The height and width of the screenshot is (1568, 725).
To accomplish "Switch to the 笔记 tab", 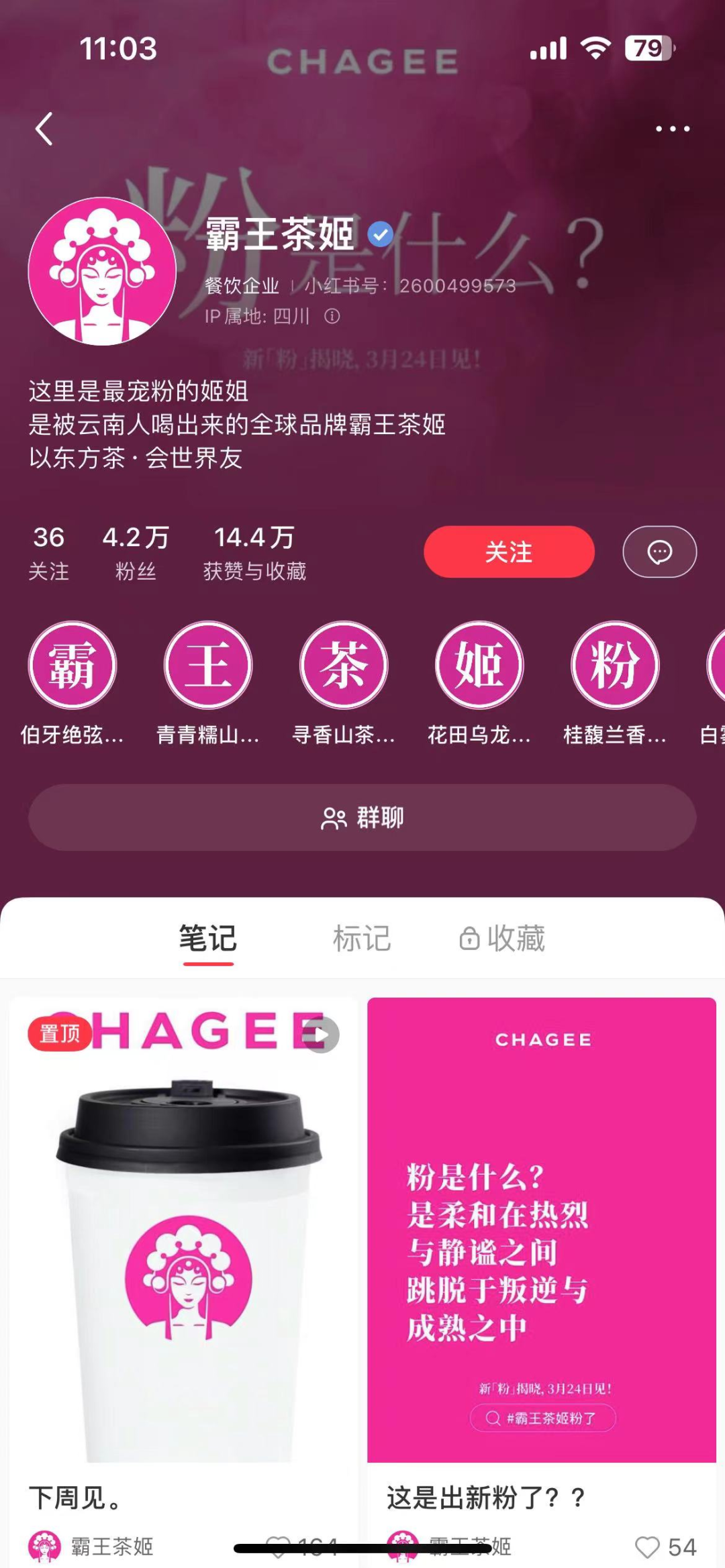I will coord(208,938).
